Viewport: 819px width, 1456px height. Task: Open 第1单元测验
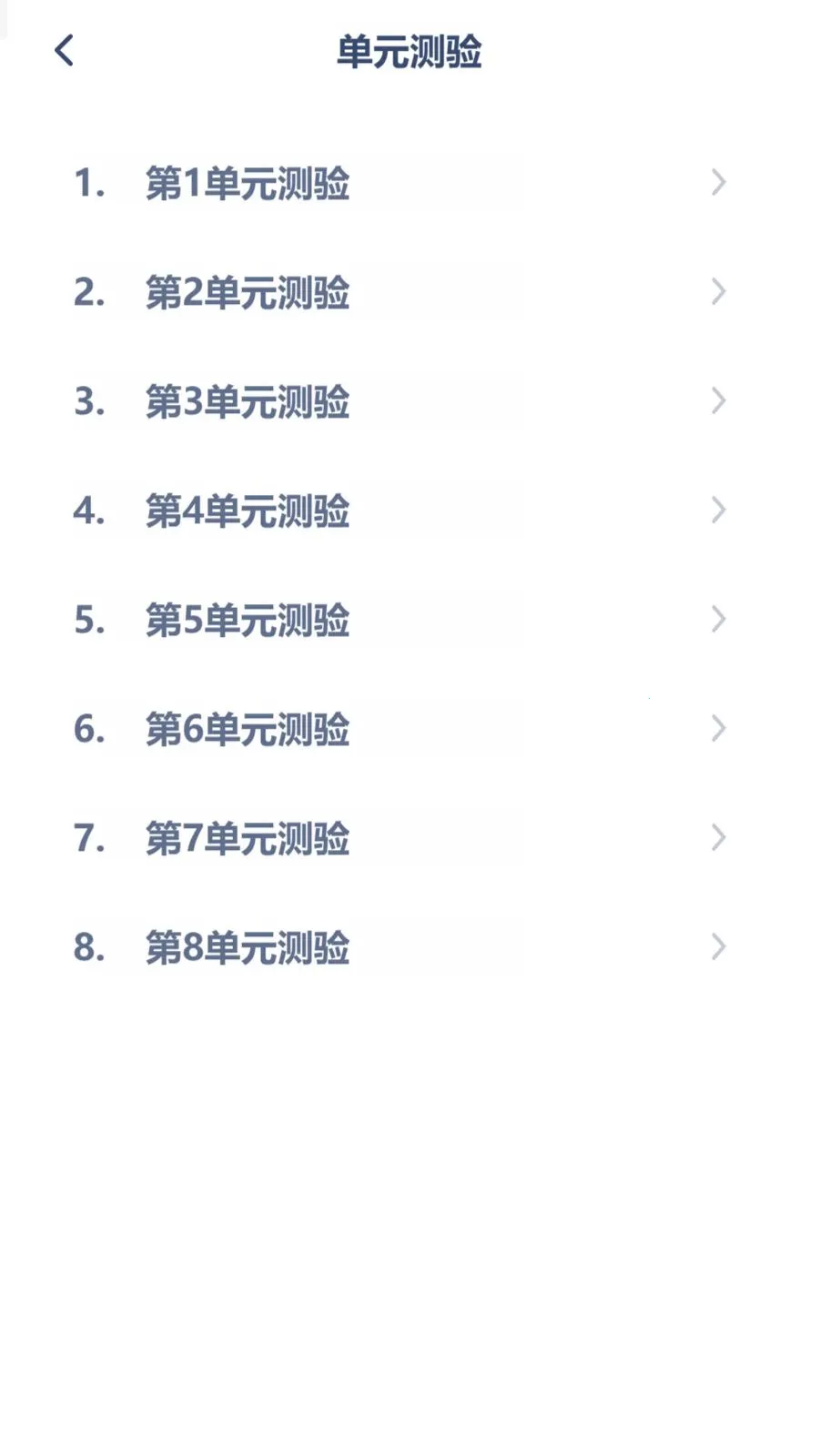[248, 183]
